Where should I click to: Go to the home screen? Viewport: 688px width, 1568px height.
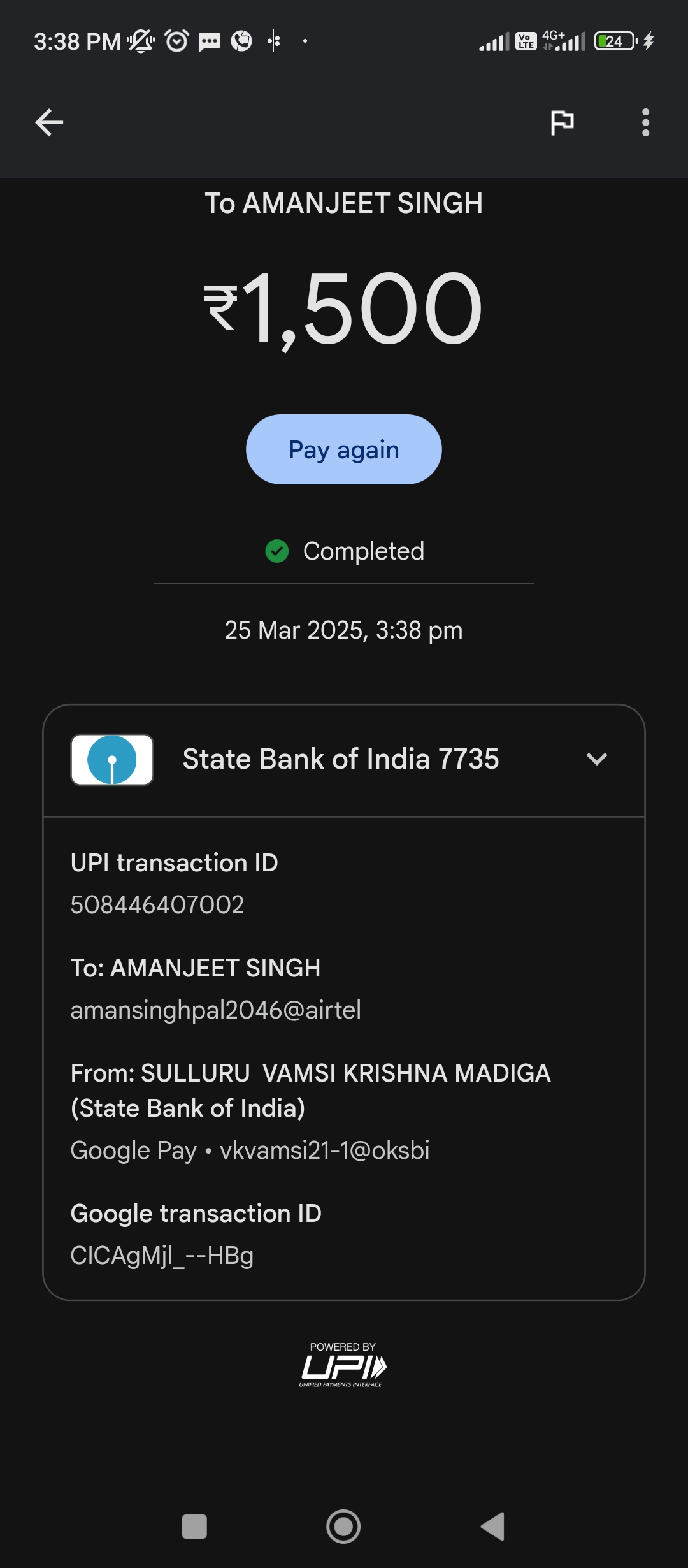343,1527
